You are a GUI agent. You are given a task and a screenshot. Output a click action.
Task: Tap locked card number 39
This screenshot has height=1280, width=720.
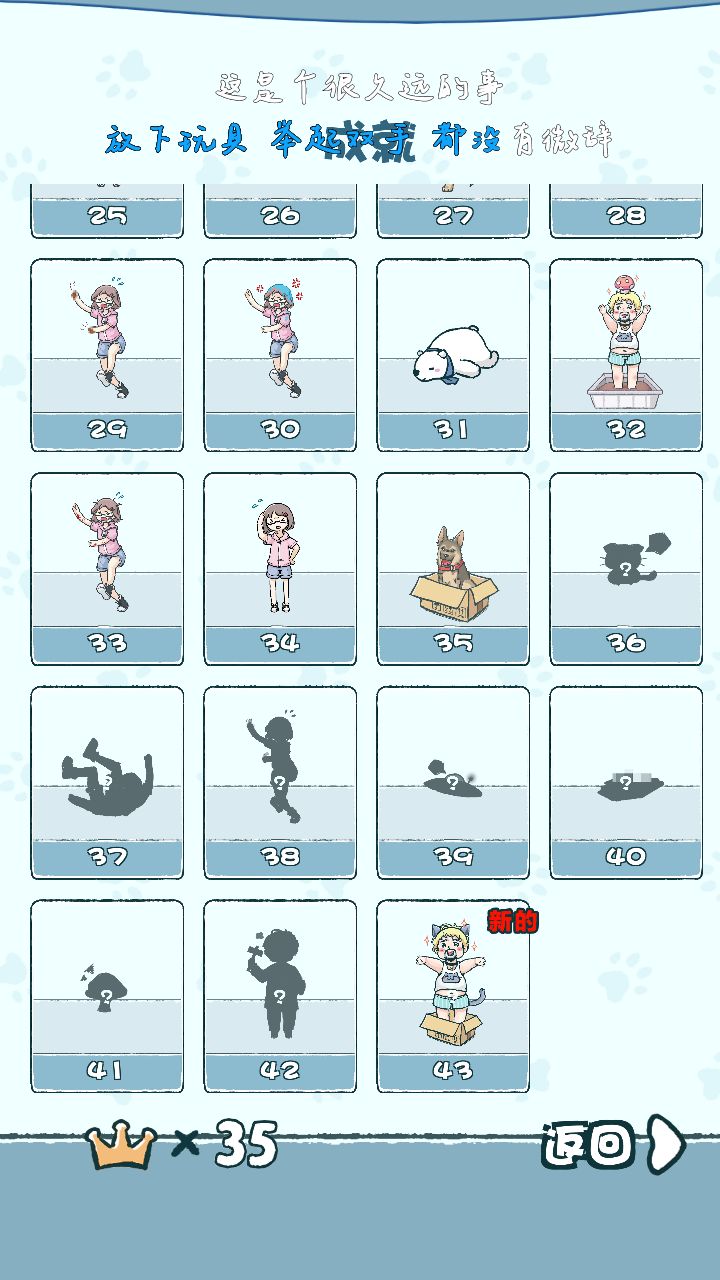(x=453, y=783)
